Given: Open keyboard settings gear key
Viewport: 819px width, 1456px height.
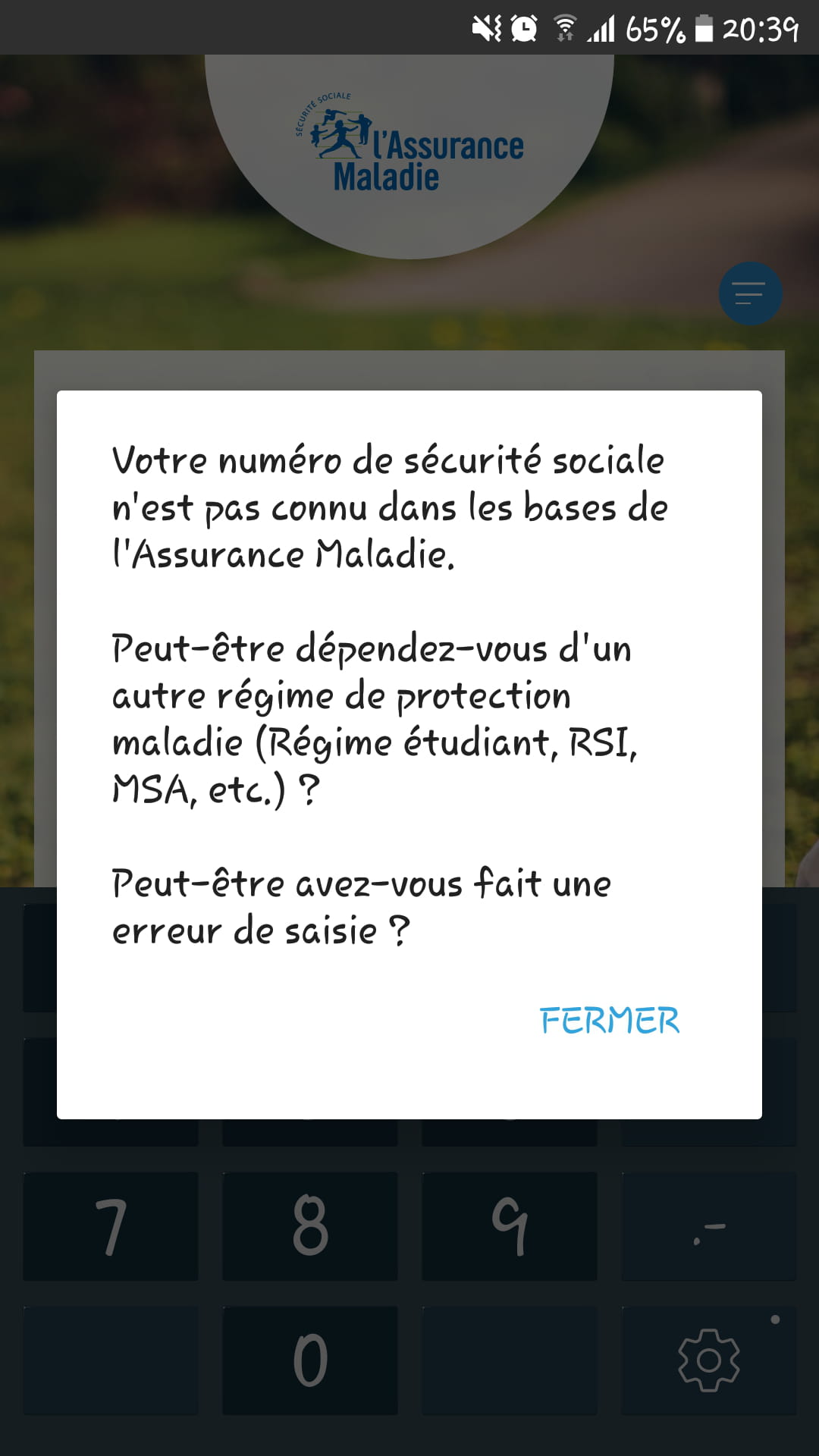Looking at the screenshot, I should pos(709,1360).
